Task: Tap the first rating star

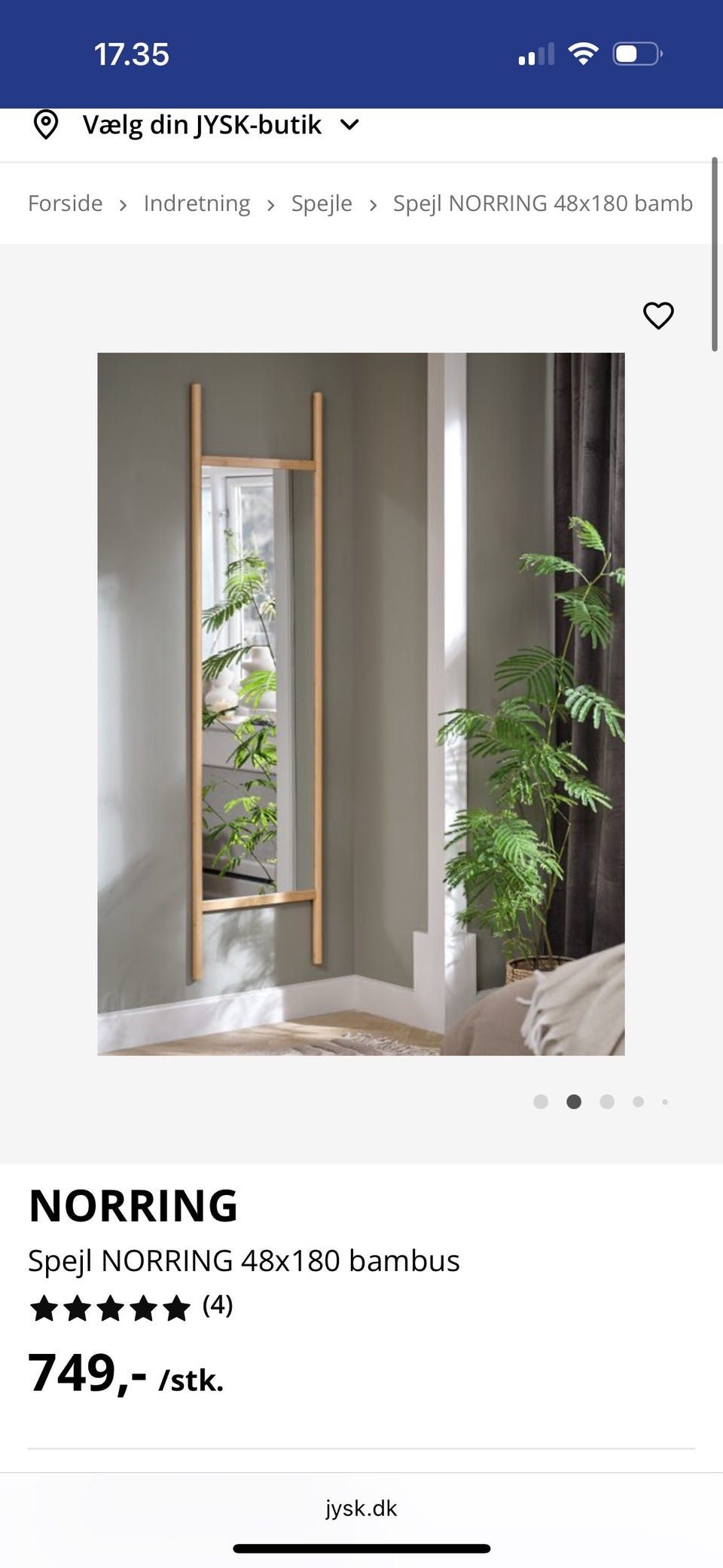Action: pos(44,1307)
